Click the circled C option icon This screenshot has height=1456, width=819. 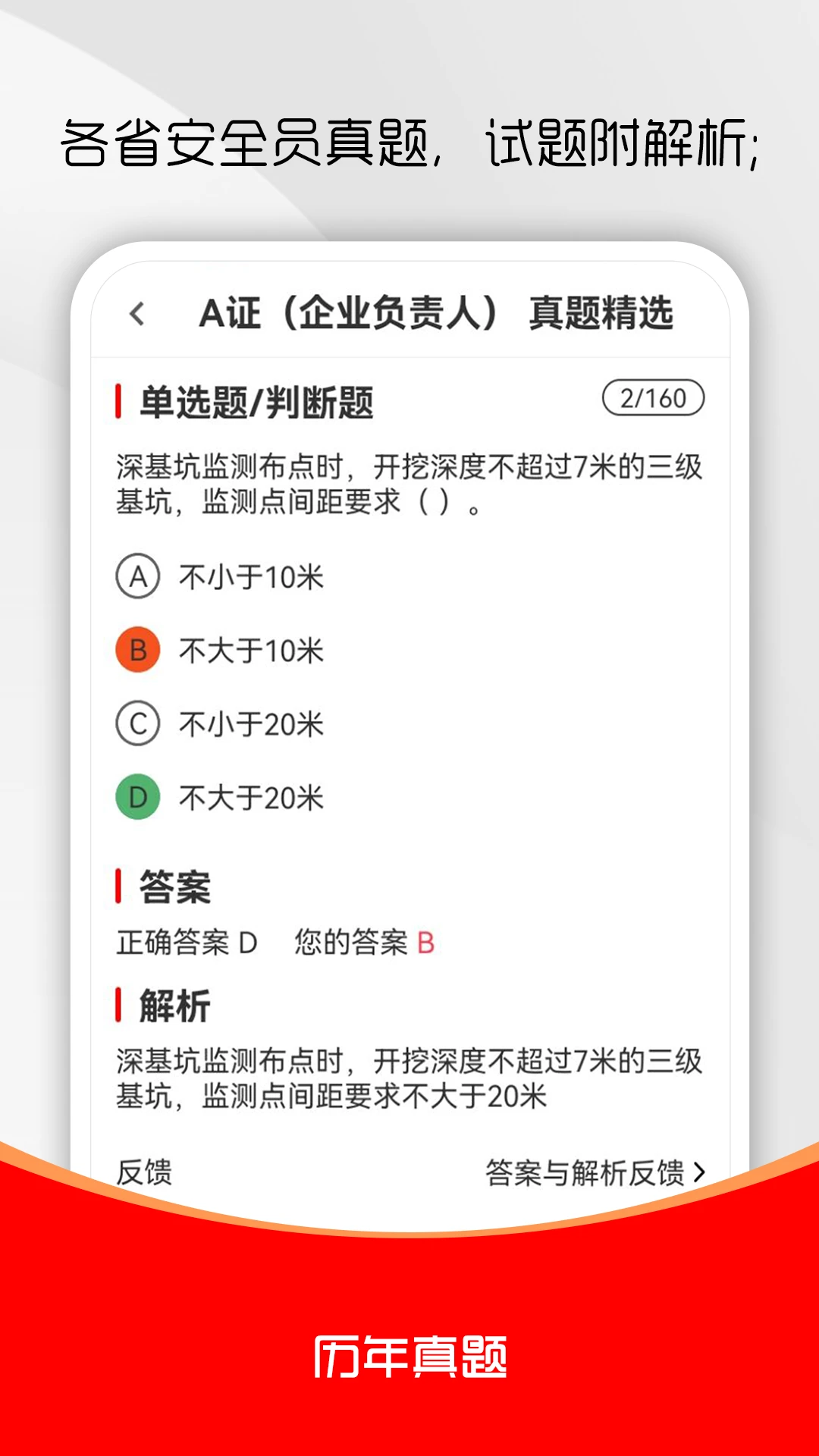(137, 724)
